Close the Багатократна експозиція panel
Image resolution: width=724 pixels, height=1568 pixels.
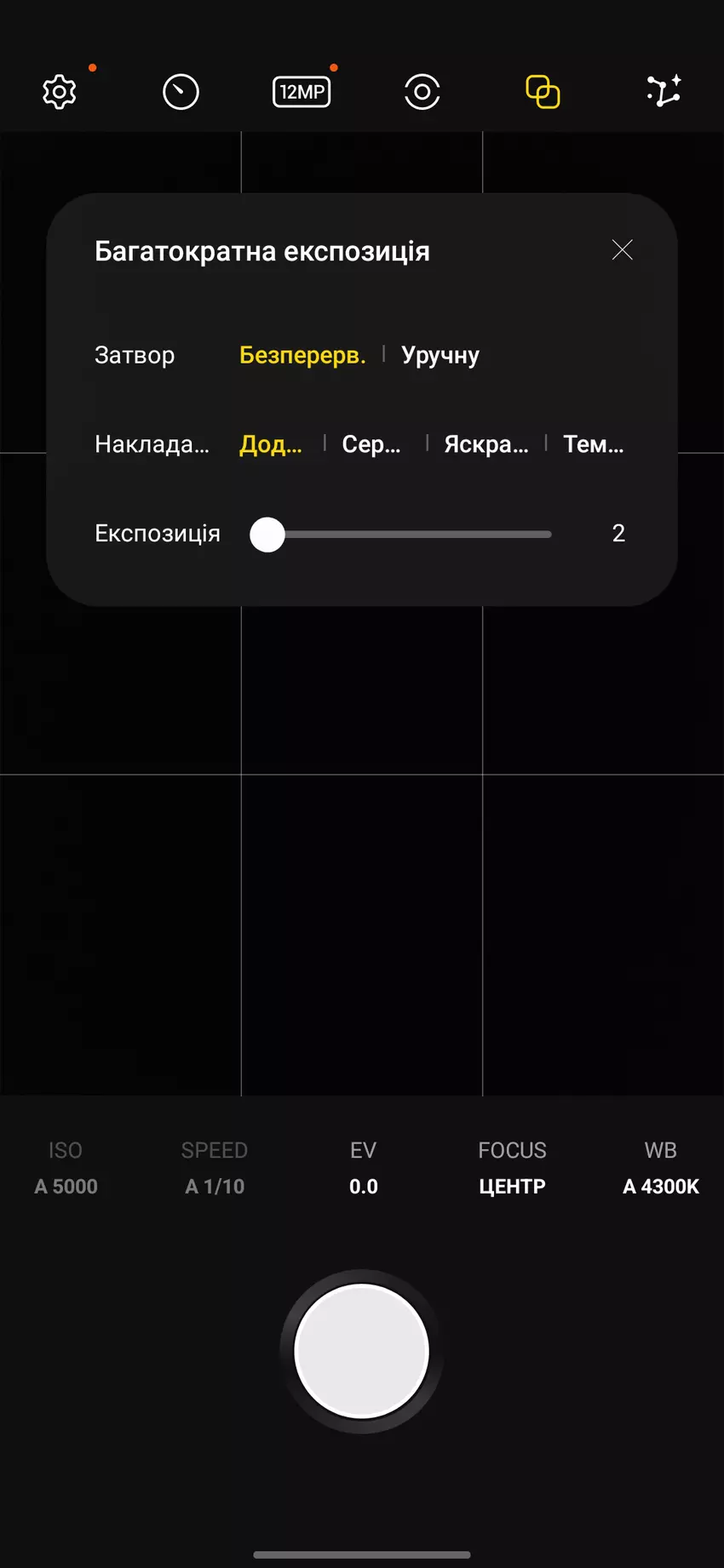pyautogui.click(x=623, y=250)
